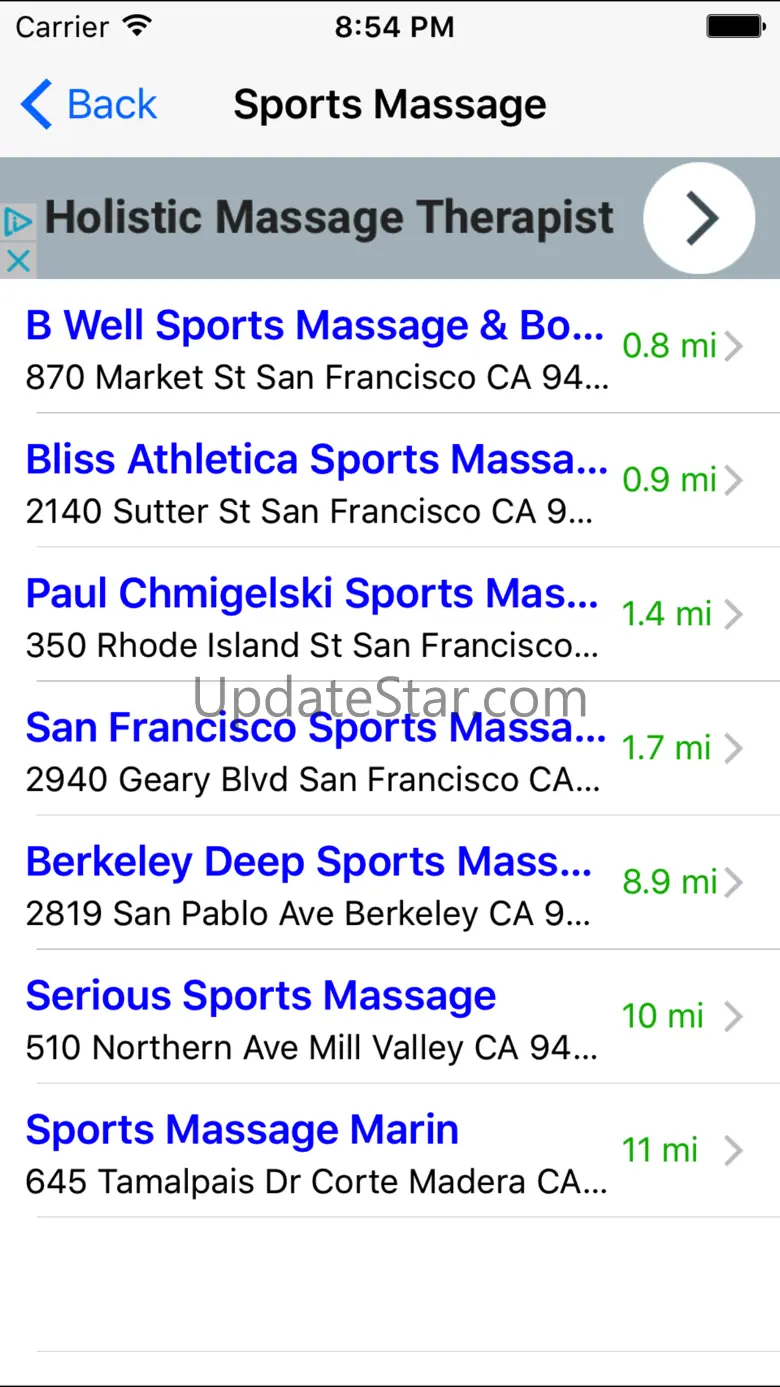Go back to the previous screen
Viewport: 780px width, 1387px height.
point(88,104)
